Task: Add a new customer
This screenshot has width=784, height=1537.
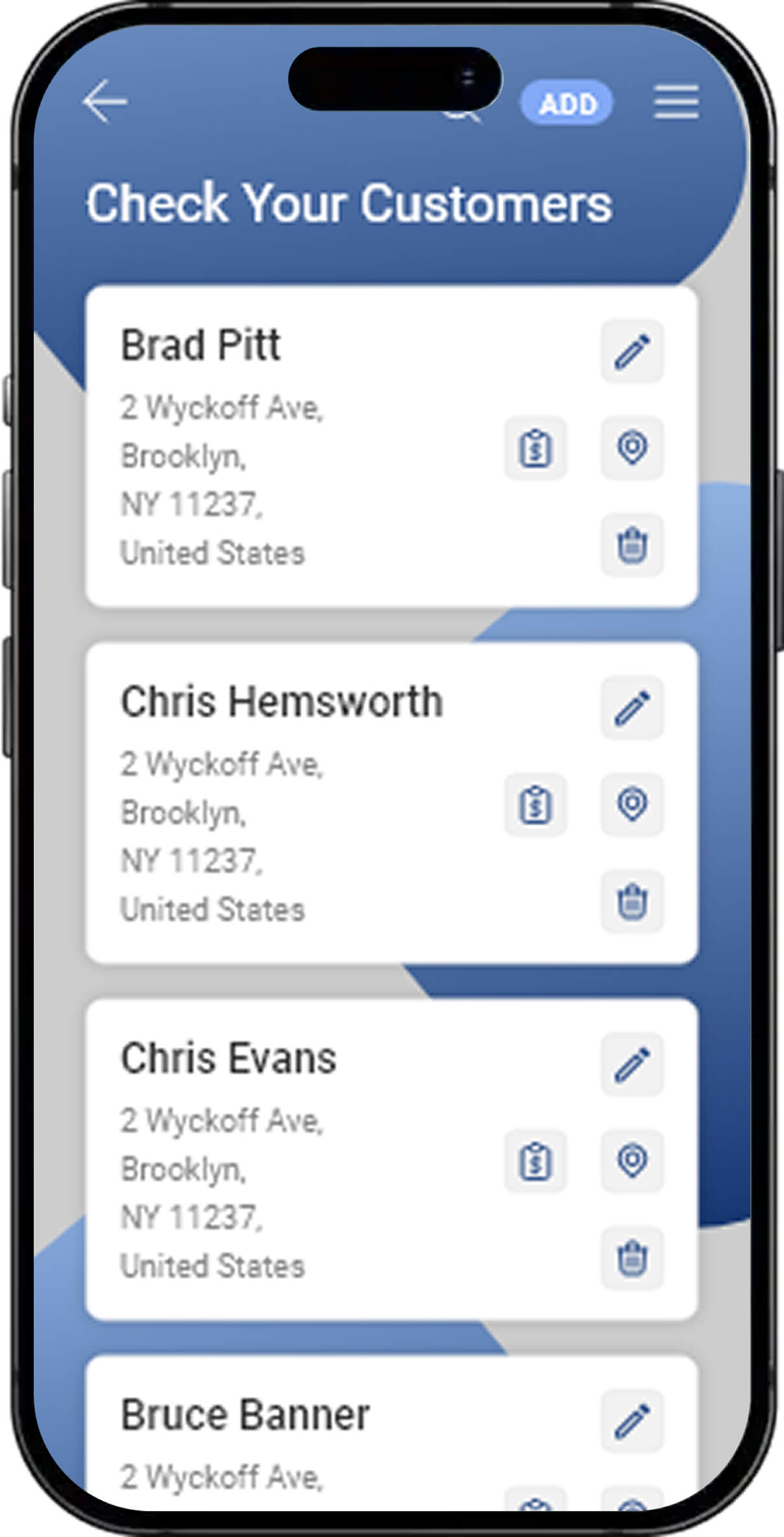Action: click(567, 103)
